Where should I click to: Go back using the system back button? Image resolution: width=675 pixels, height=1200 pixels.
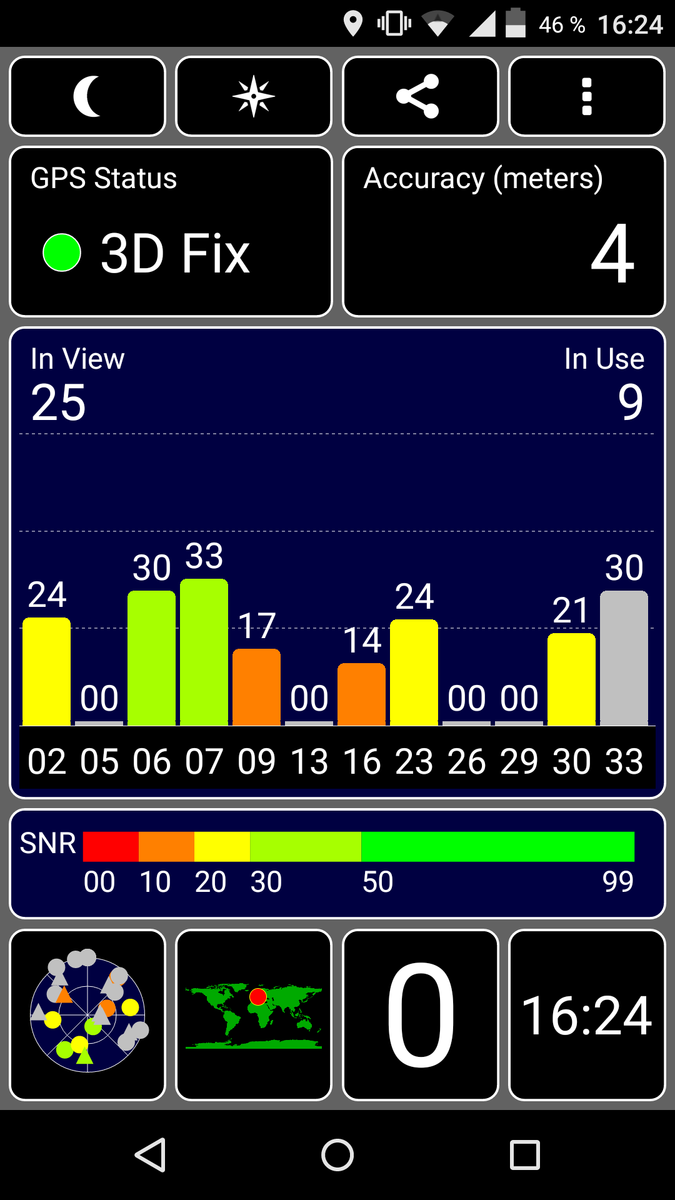(x=150, y=1155)
